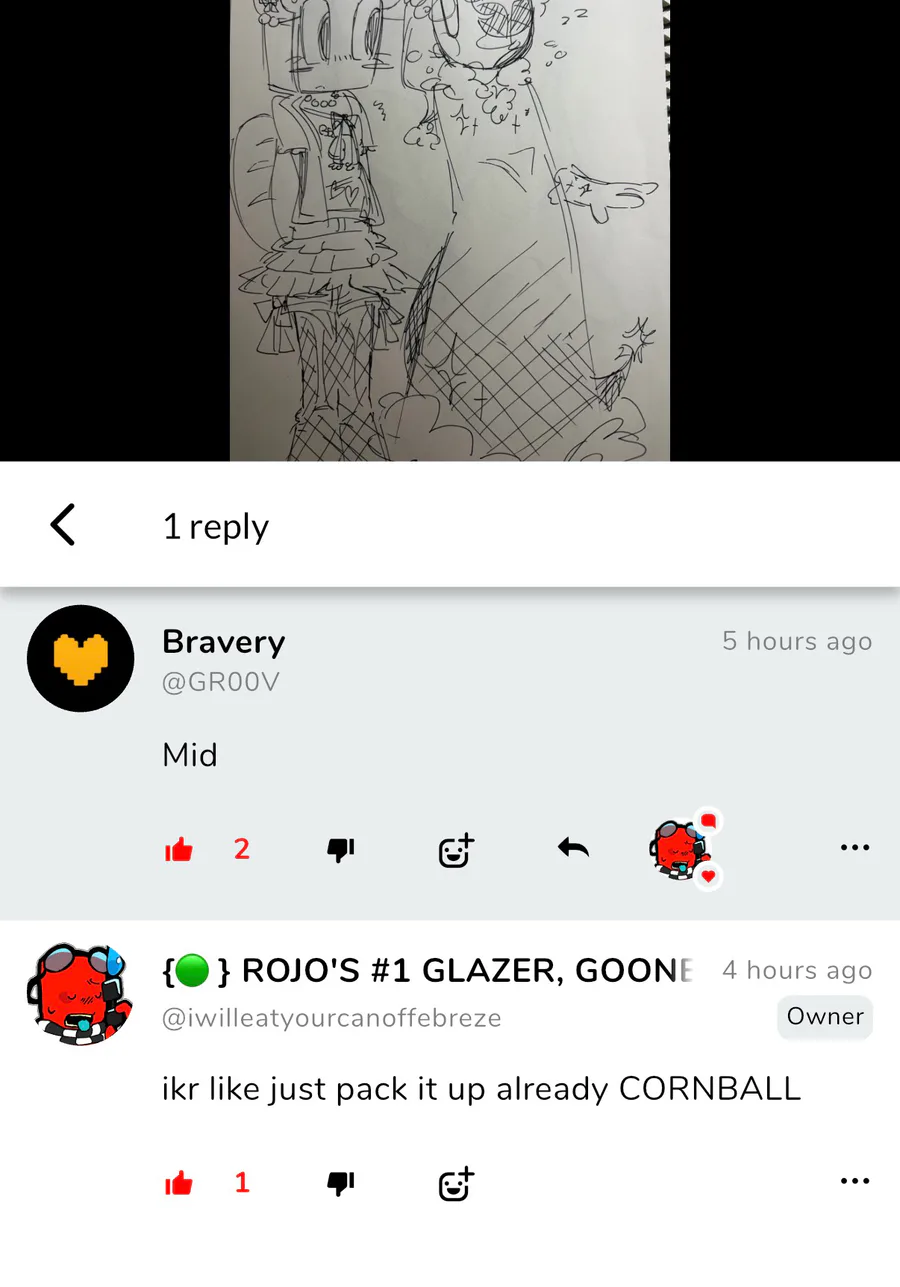The width and height of the screenshot is (900, 1287).
Task: Like the CORNBALL reply
Action: [179, 1184]
